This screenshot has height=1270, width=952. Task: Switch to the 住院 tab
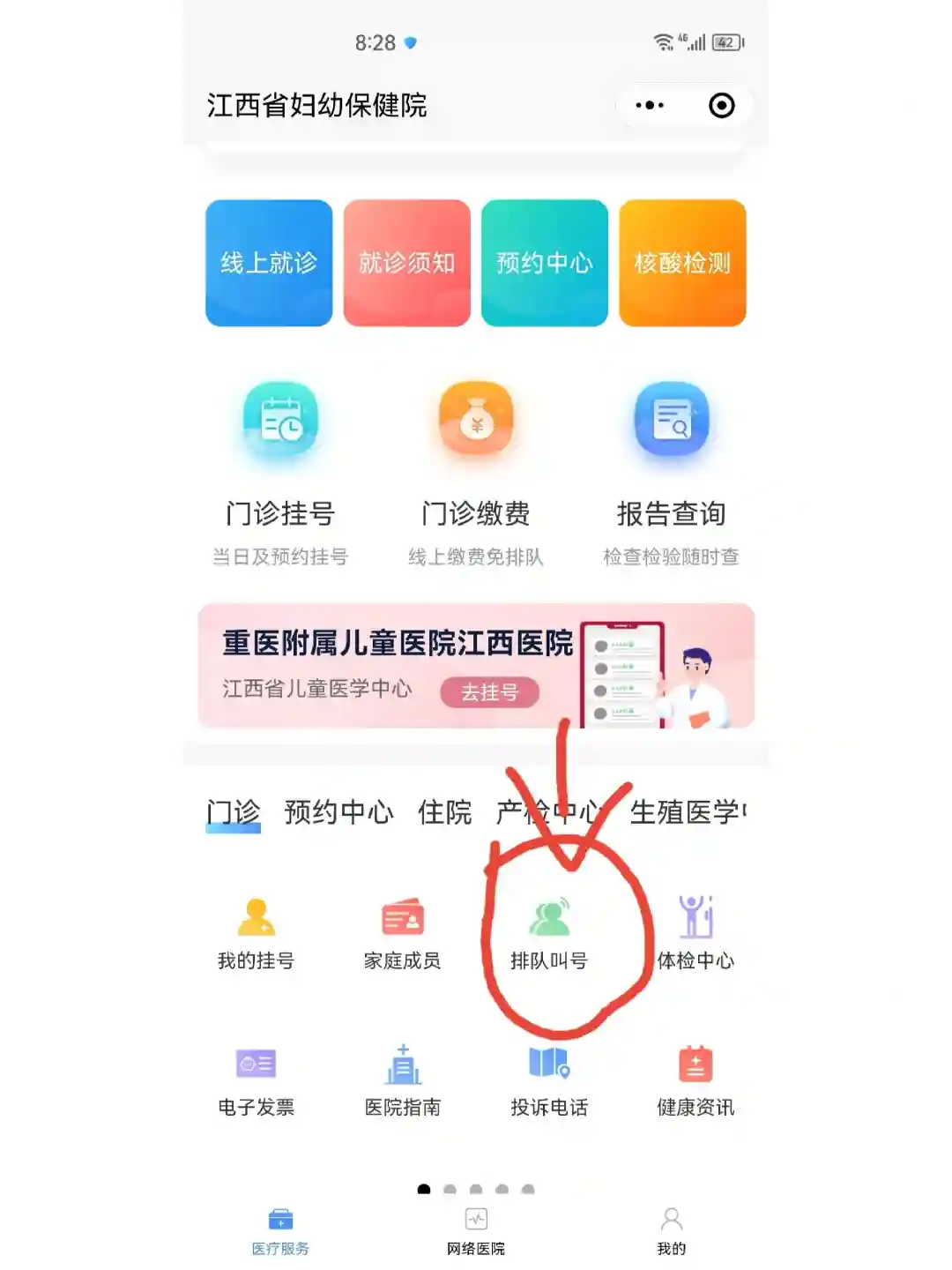point(444,811)
